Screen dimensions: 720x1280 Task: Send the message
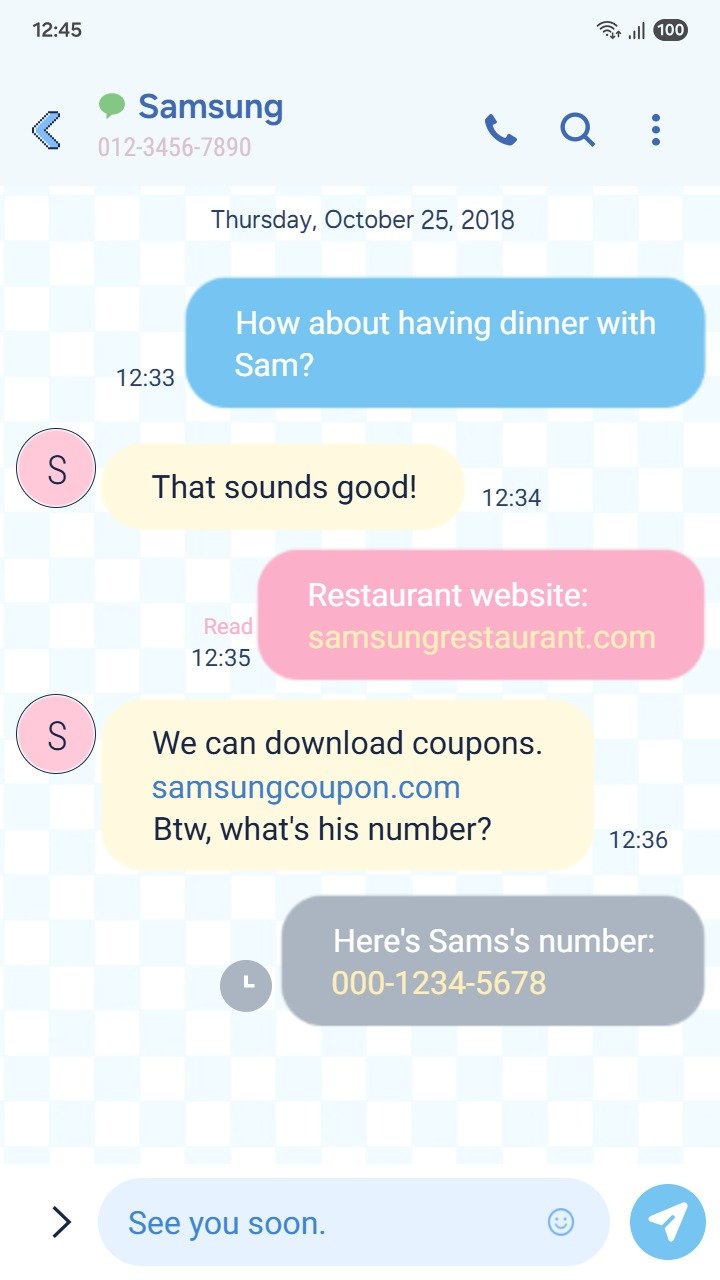pyautogui.click(x=668, y=1221)
